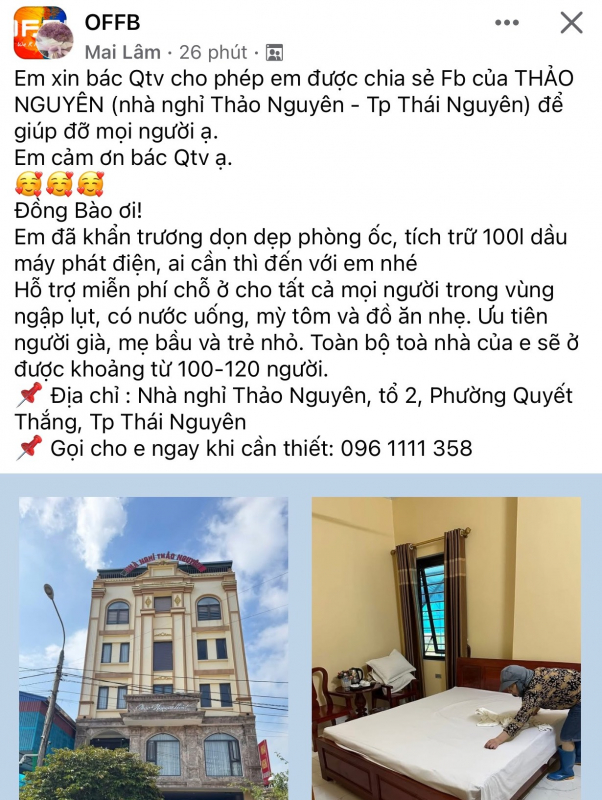Viewport: 602px width, 800px height.
Task: Tap the OFFB group avatar
Action: pyautogui.click(x=40, y=33)
